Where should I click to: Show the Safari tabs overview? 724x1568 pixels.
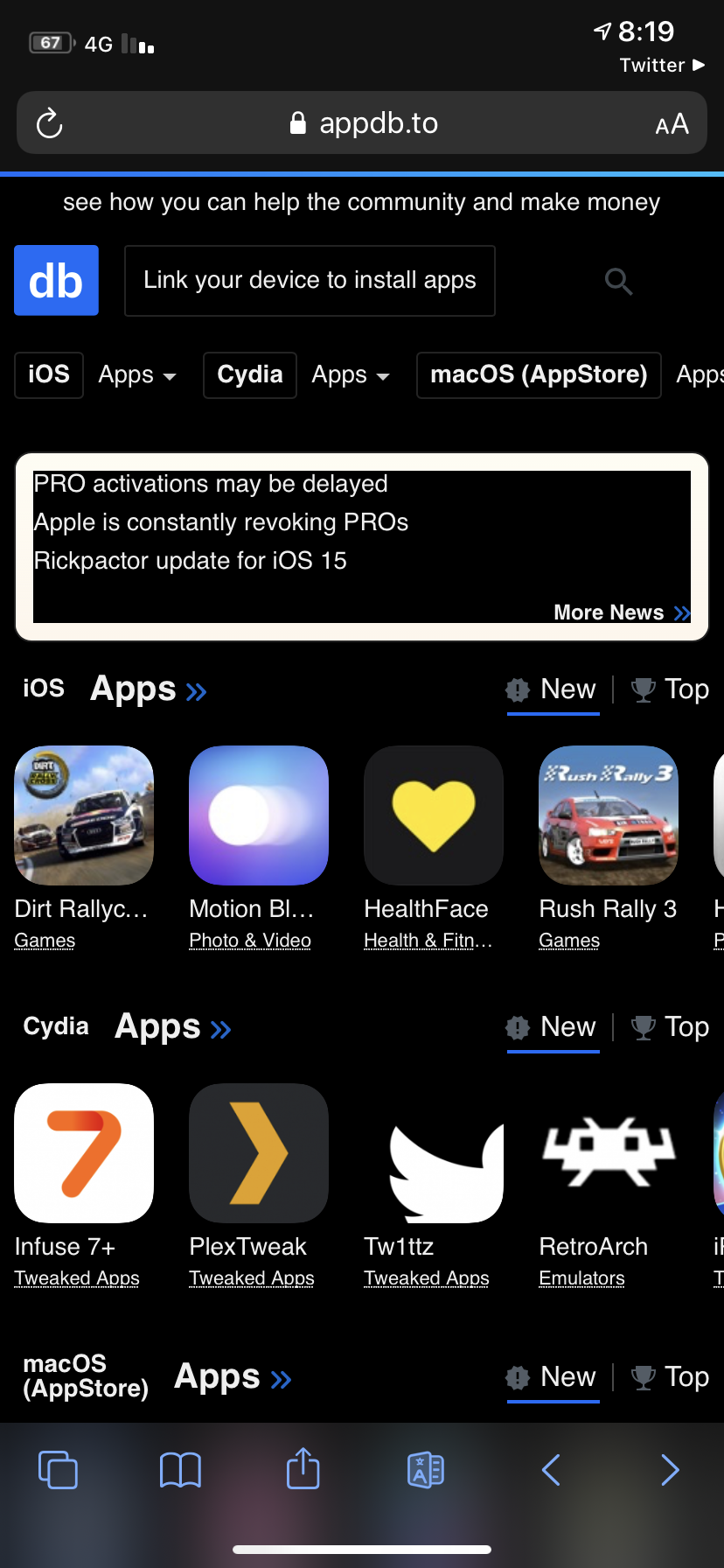58,1469
